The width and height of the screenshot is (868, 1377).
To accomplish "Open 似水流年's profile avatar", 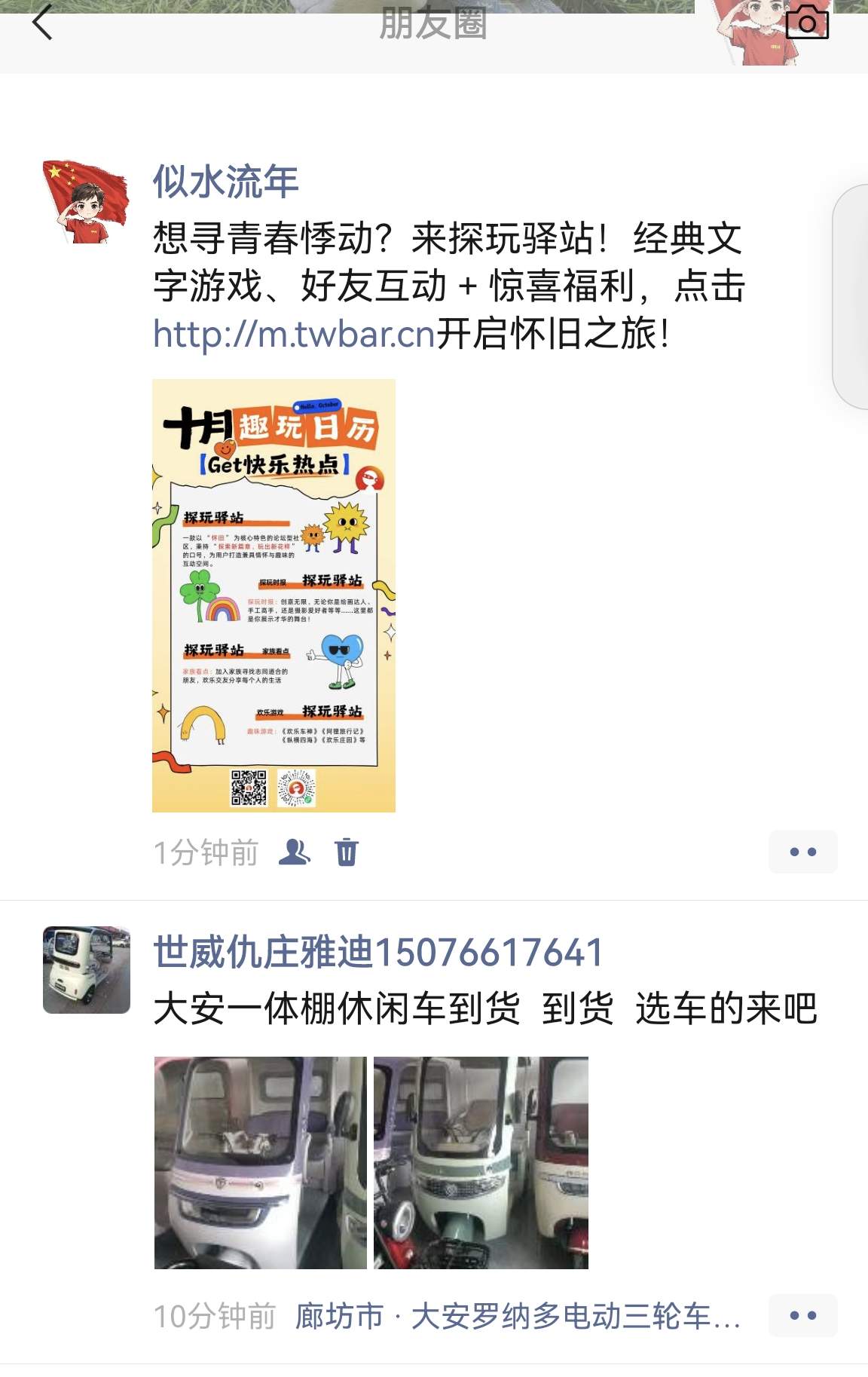I will pyautogui.click(x=86, y=202).
